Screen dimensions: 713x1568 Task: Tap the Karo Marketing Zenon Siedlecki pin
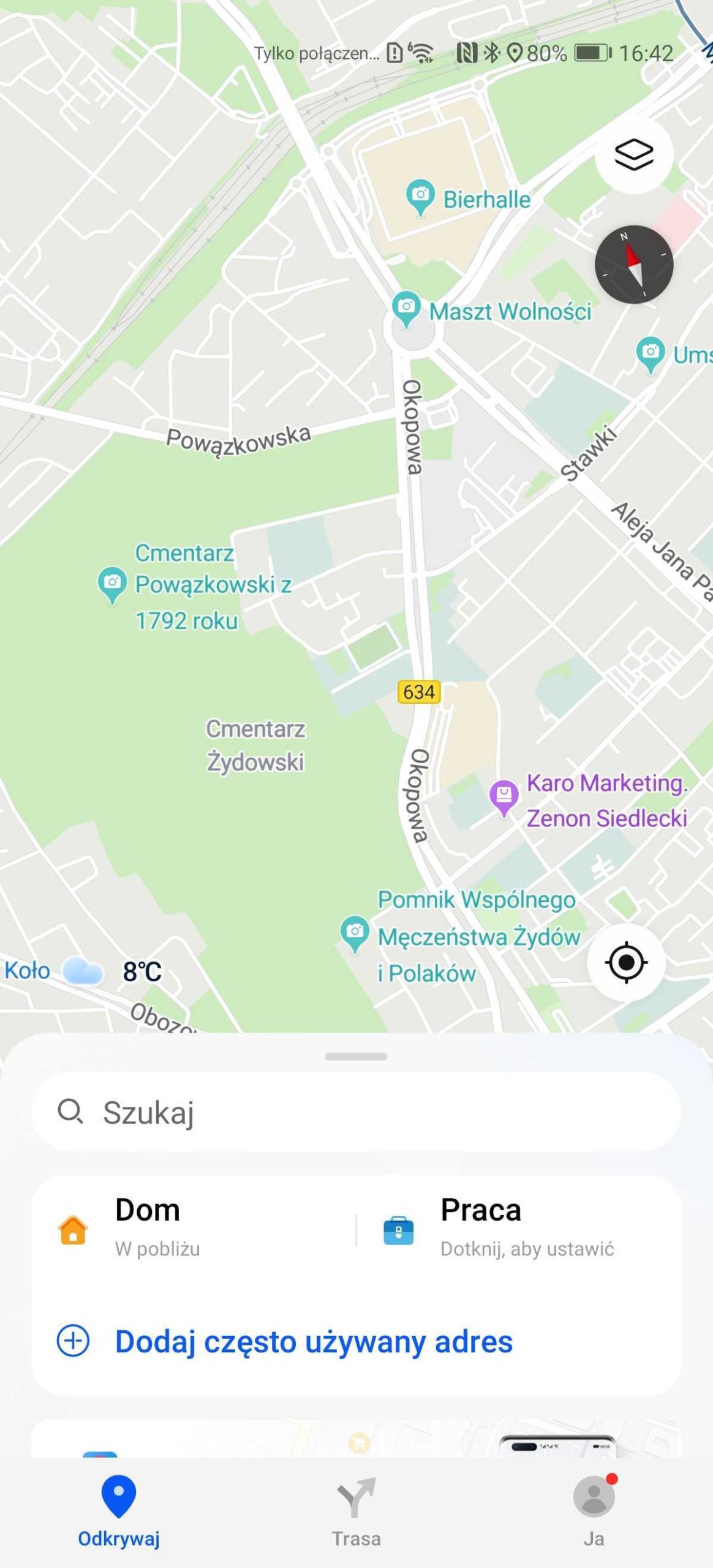tap(504, 797)
